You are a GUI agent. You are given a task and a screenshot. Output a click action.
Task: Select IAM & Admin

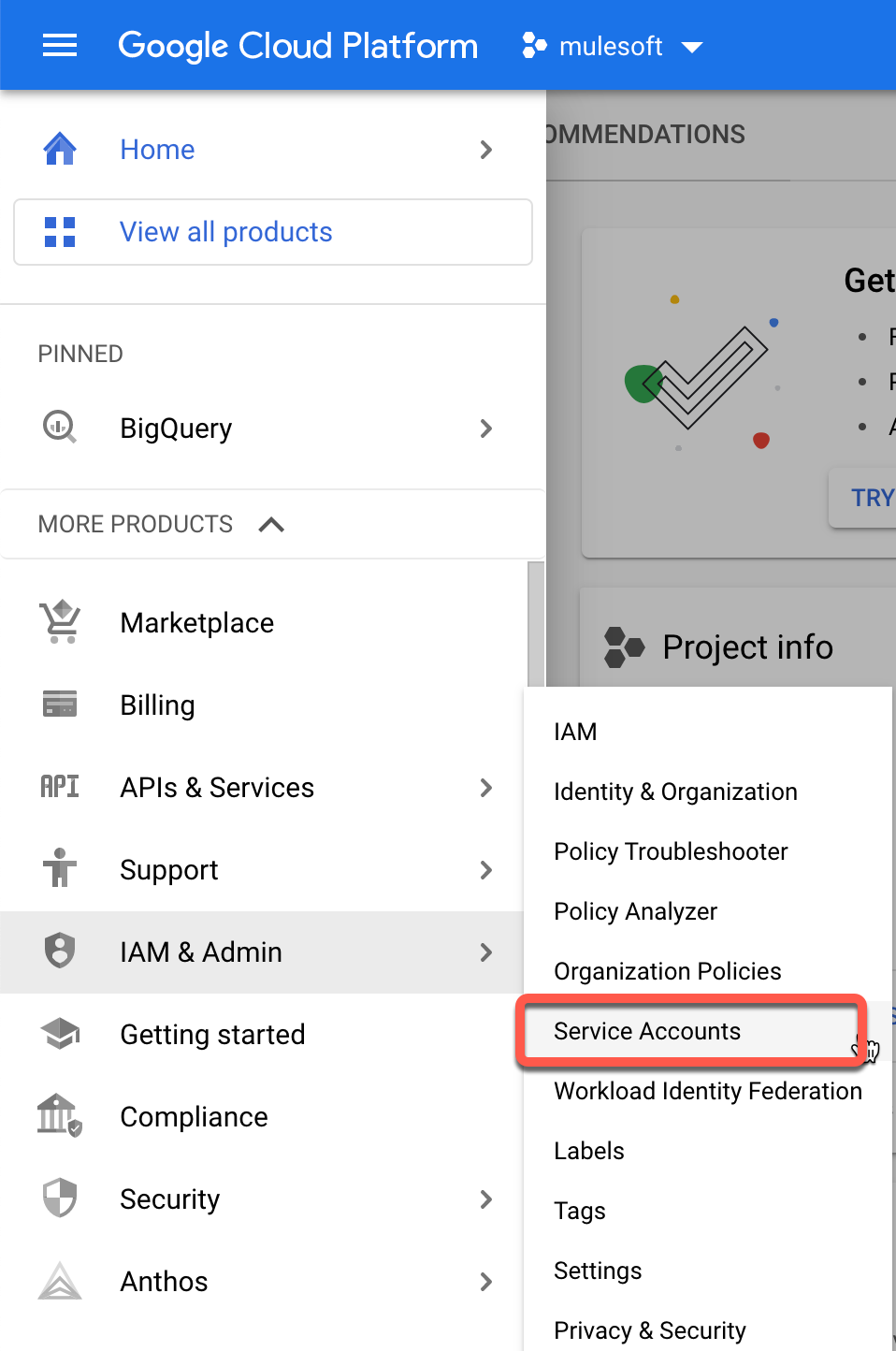(x=262, y=952)
